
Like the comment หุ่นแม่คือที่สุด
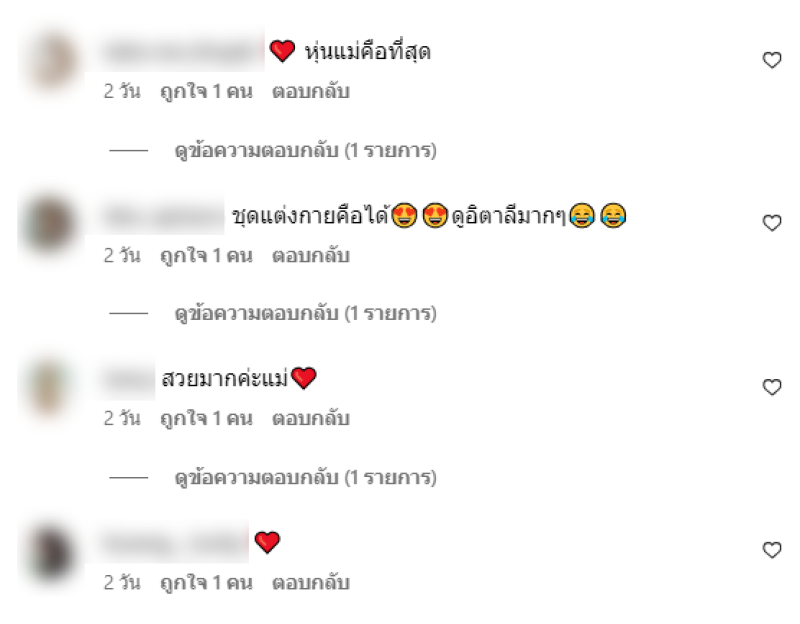(771, 60)
